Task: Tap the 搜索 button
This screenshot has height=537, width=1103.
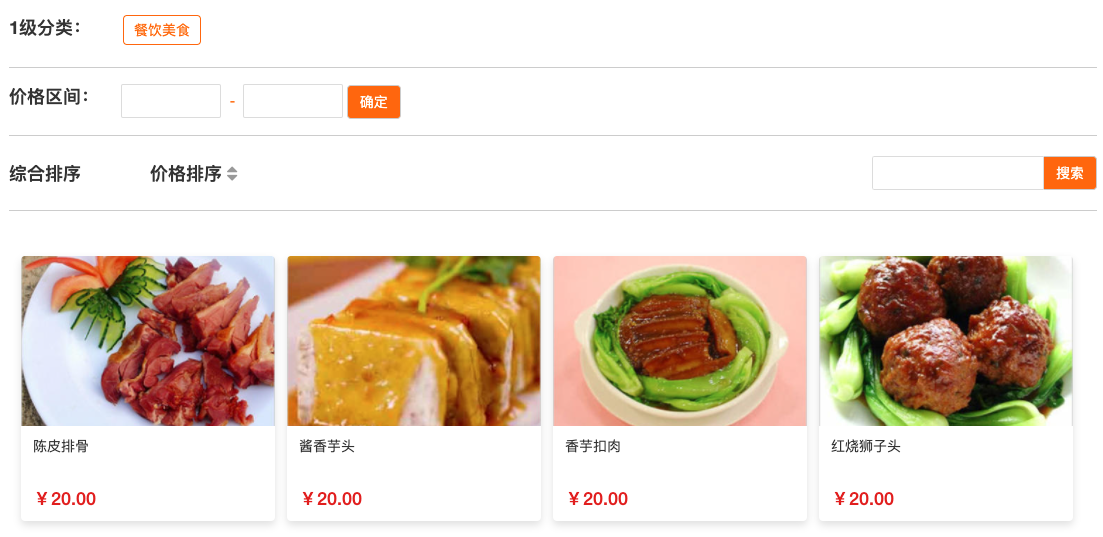Action: click(x=1069, y=173)
